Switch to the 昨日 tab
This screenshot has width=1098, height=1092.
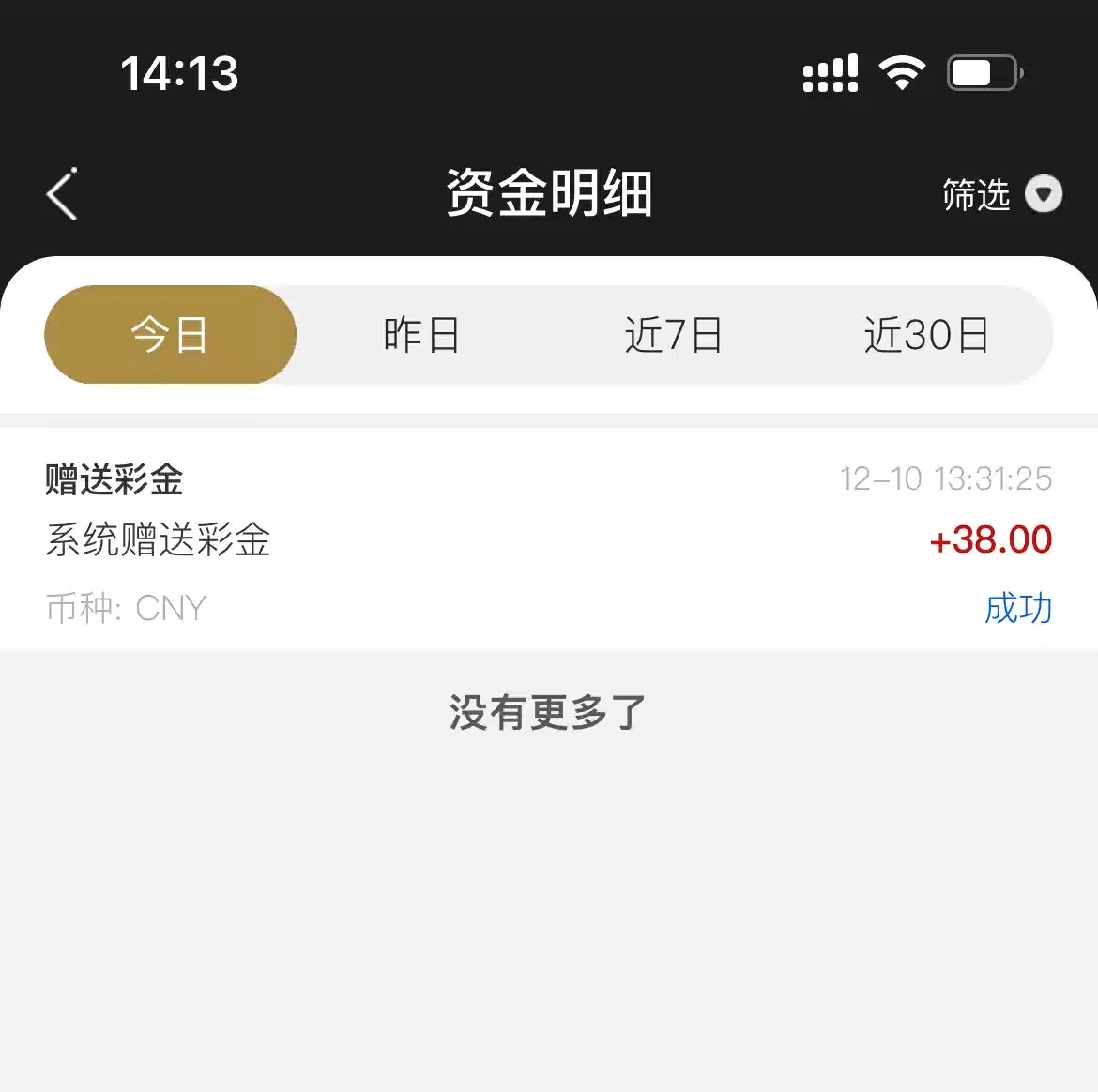(421, 335)
